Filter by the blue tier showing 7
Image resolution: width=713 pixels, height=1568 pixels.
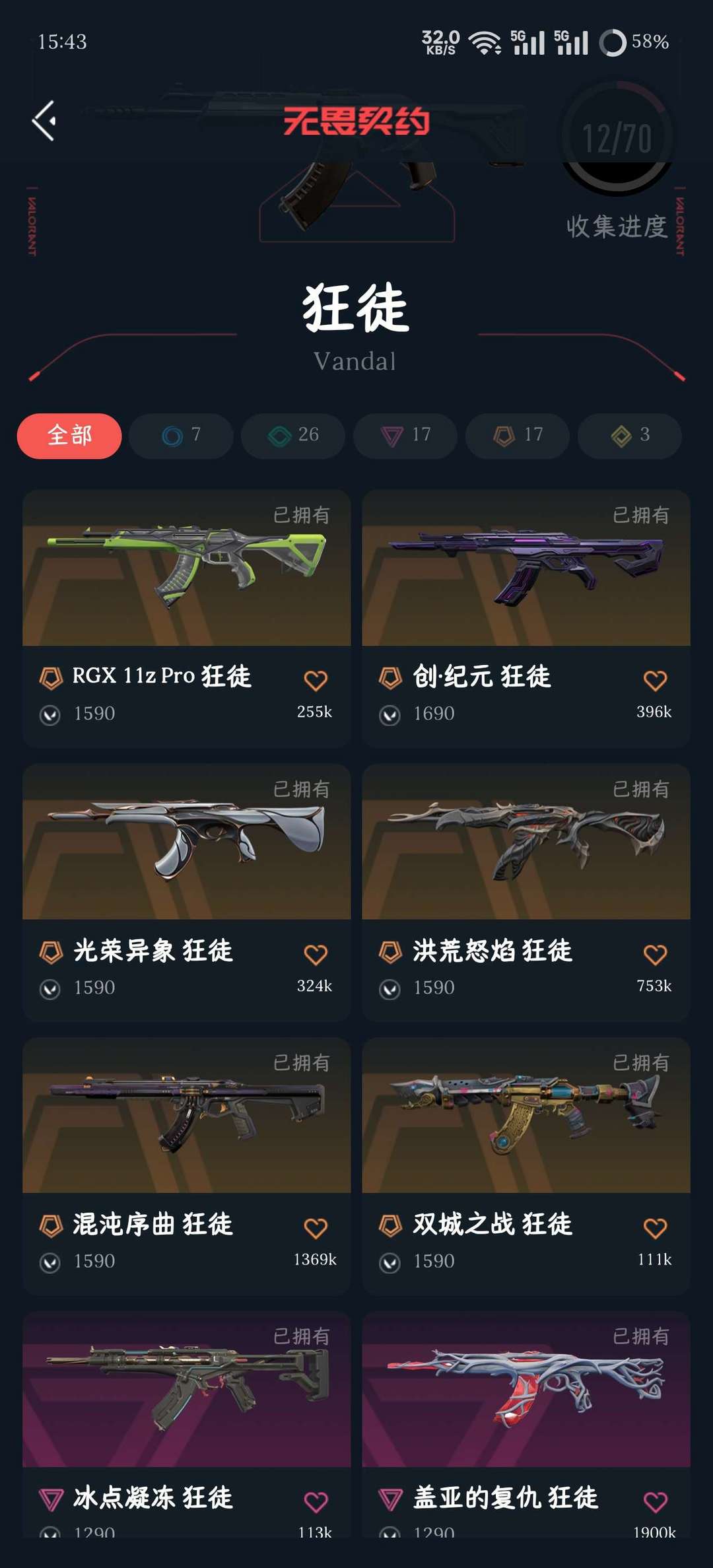[181, 436]
